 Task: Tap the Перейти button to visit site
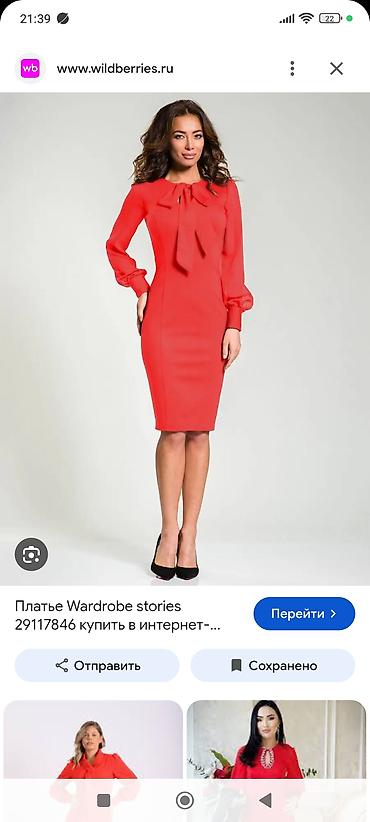304,613
